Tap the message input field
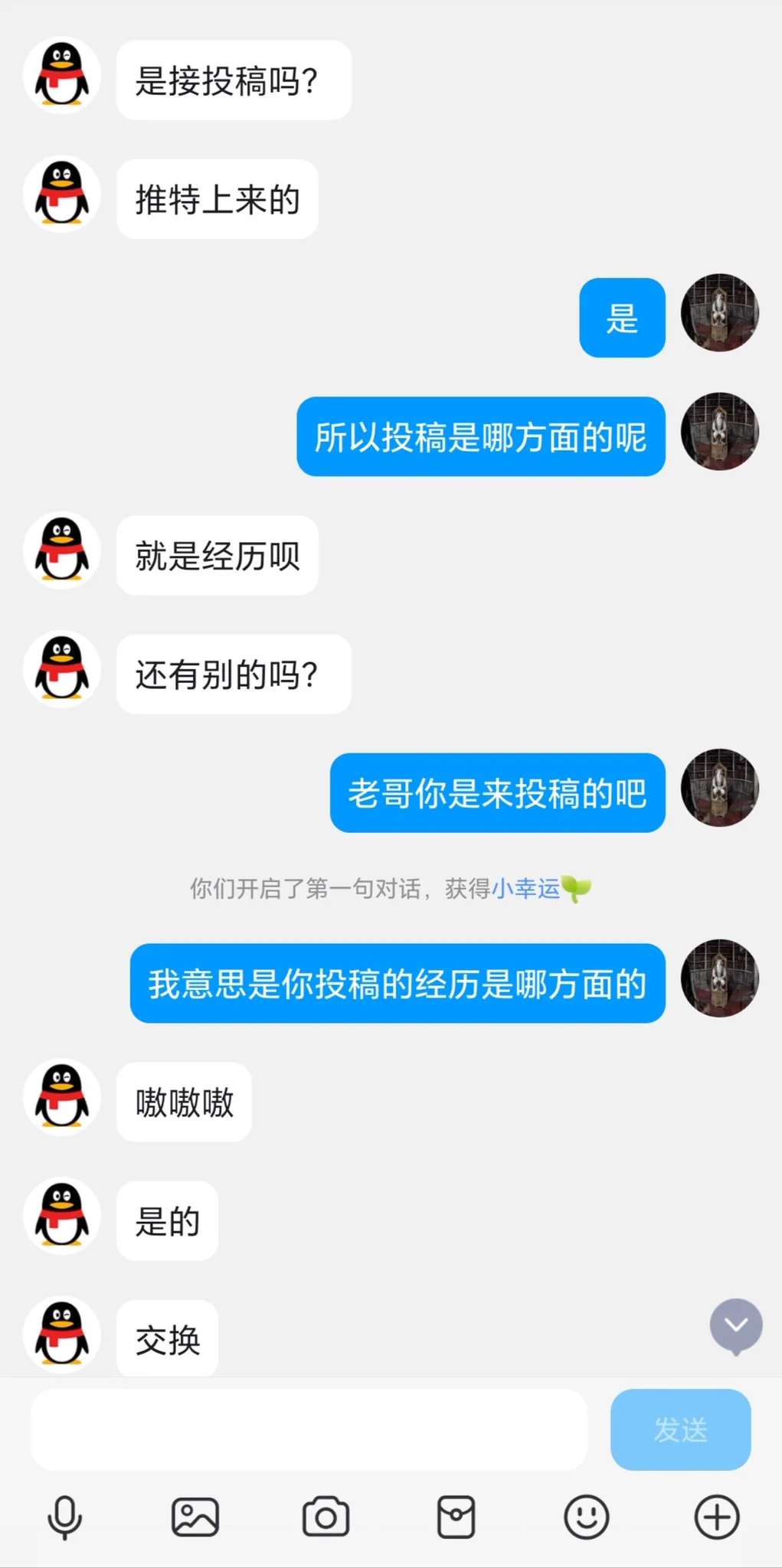Screen dimensions: 782x1568 [x=309, y=1429]
